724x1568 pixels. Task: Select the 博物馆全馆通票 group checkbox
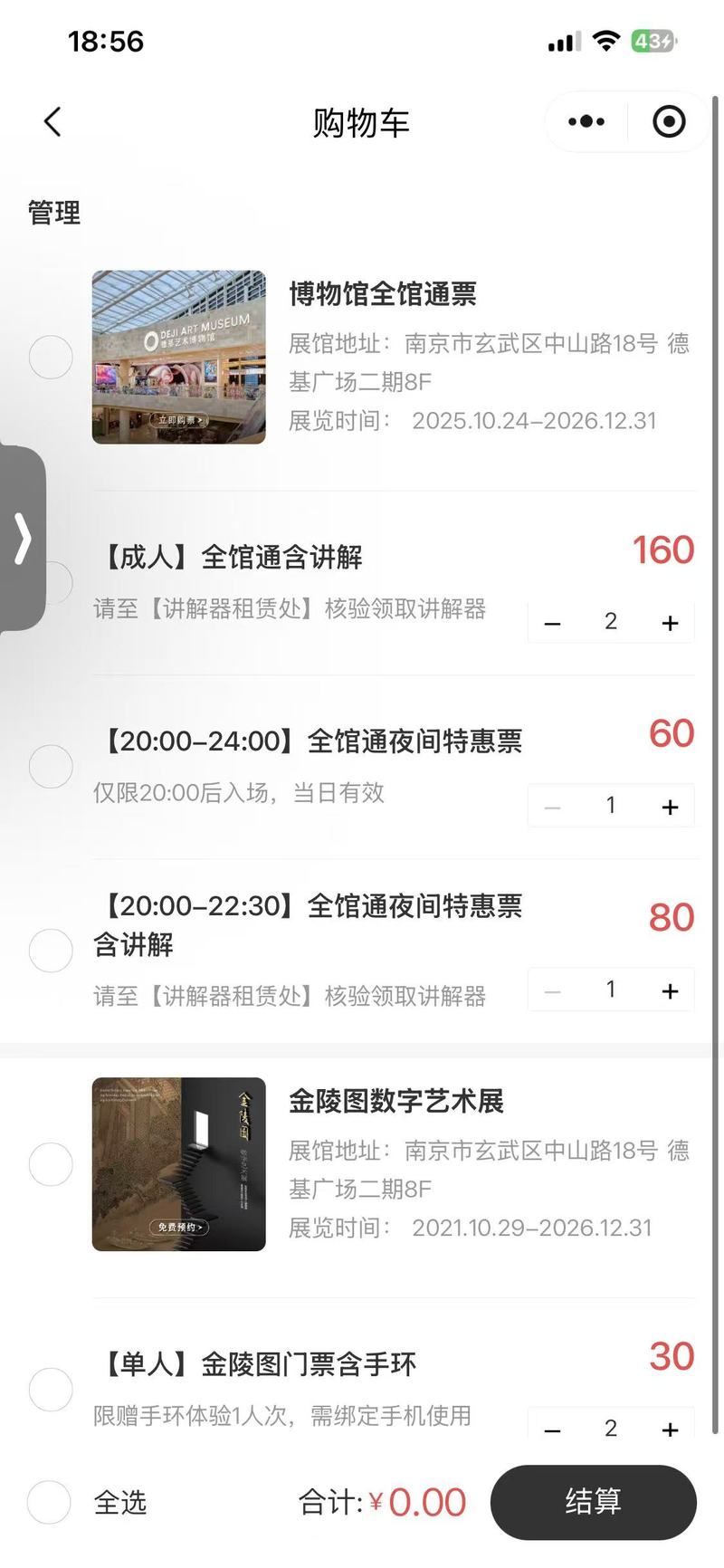[x=51, y=357]
